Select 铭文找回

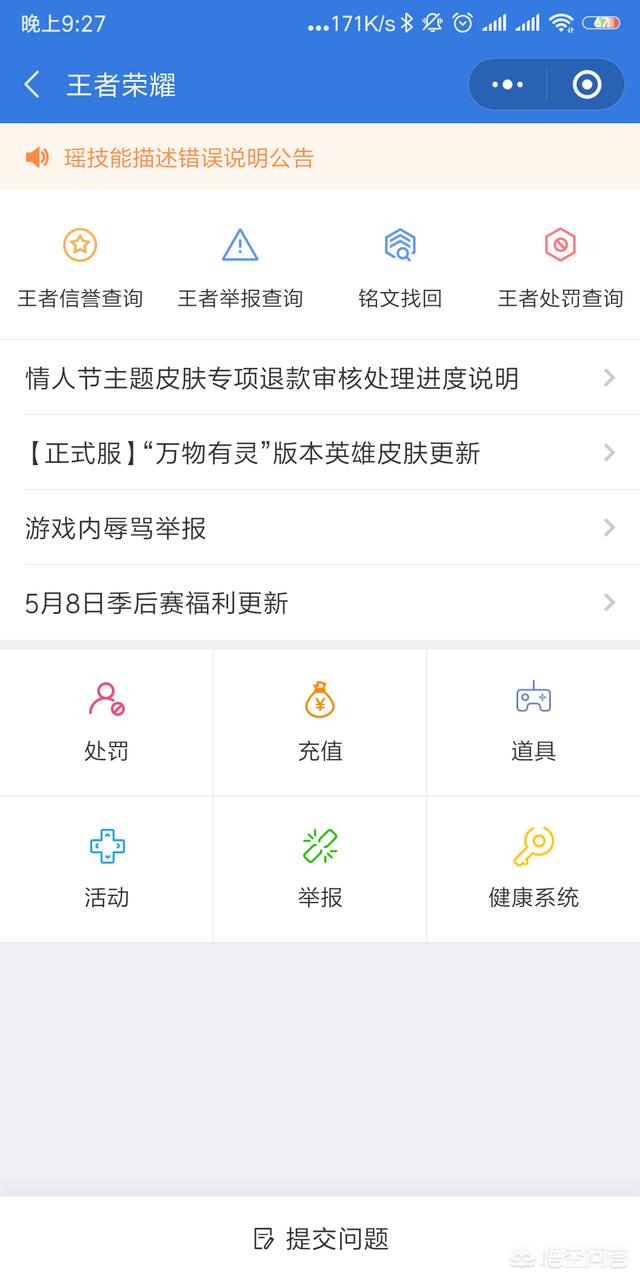400,265
